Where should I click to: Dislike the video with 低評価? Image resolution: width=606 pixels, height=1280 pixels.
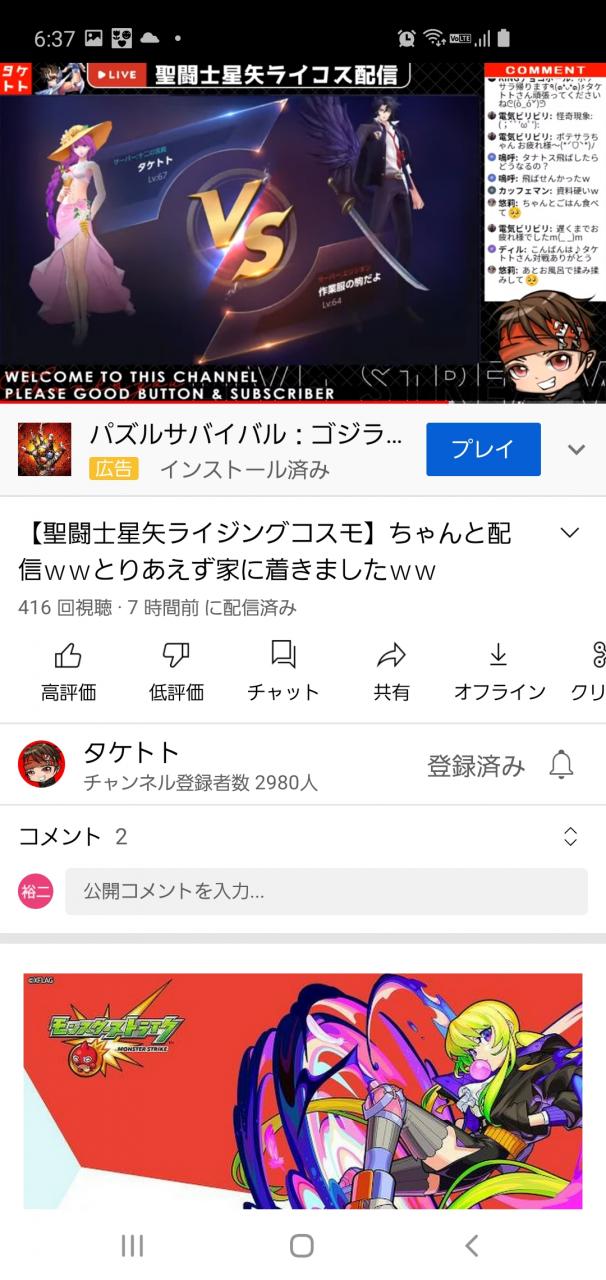(x=176, y=670)
